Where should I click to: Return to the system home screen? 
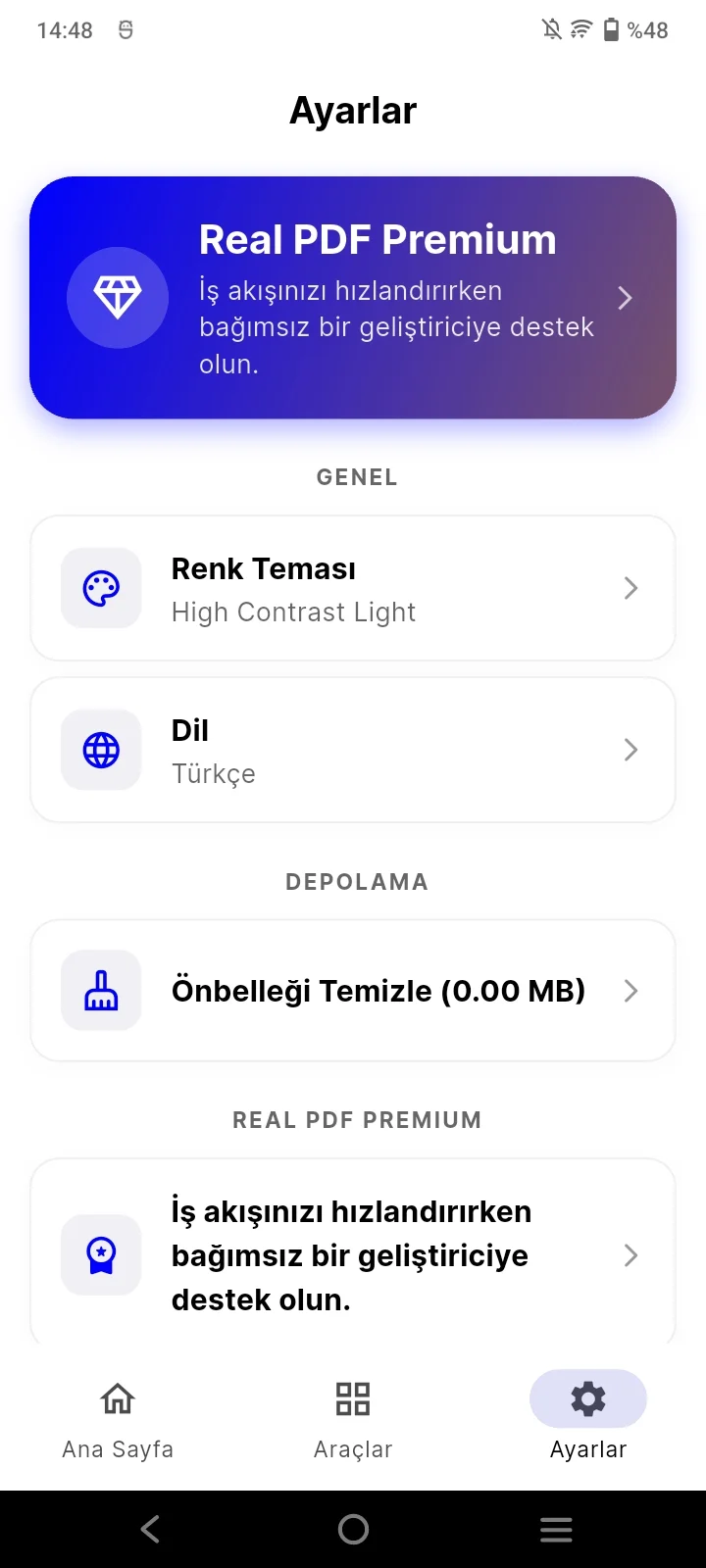353,1529
